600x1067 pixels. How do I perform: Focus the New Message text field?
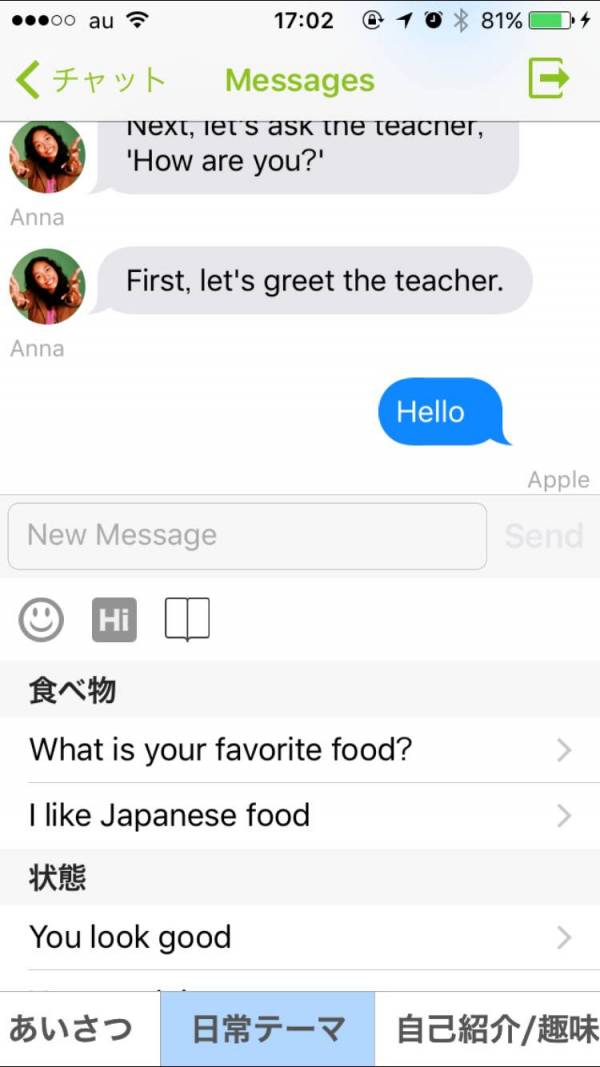(x=247, y=536)
